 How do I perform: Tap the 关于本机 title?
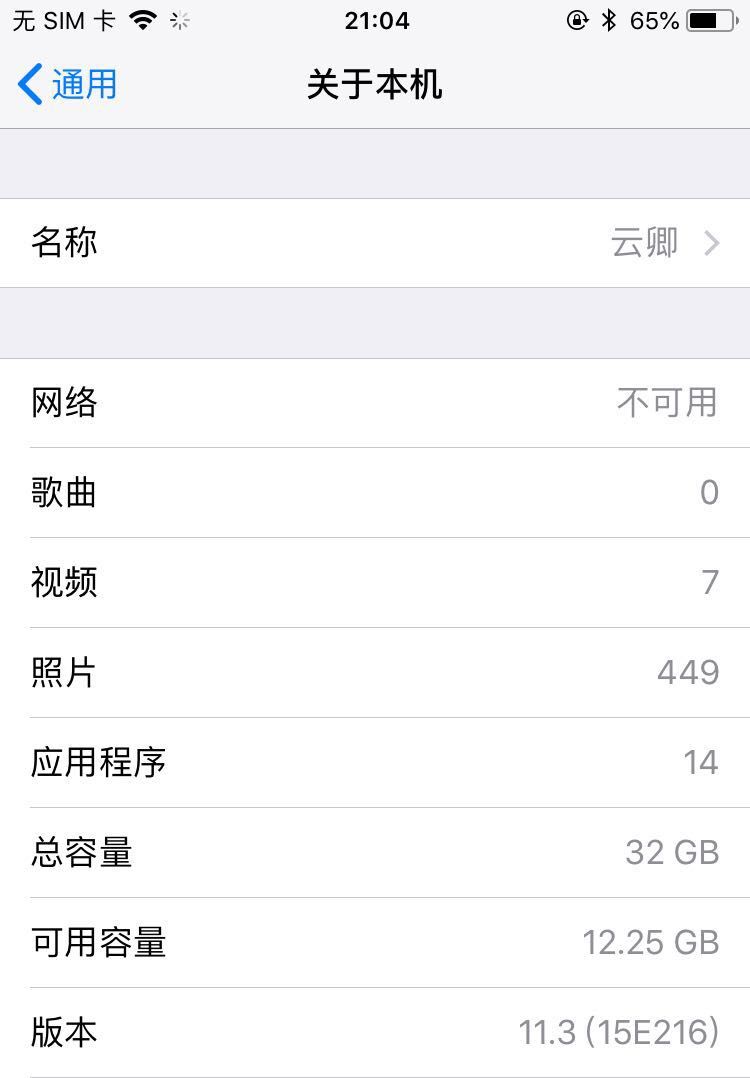pos(375,86)
